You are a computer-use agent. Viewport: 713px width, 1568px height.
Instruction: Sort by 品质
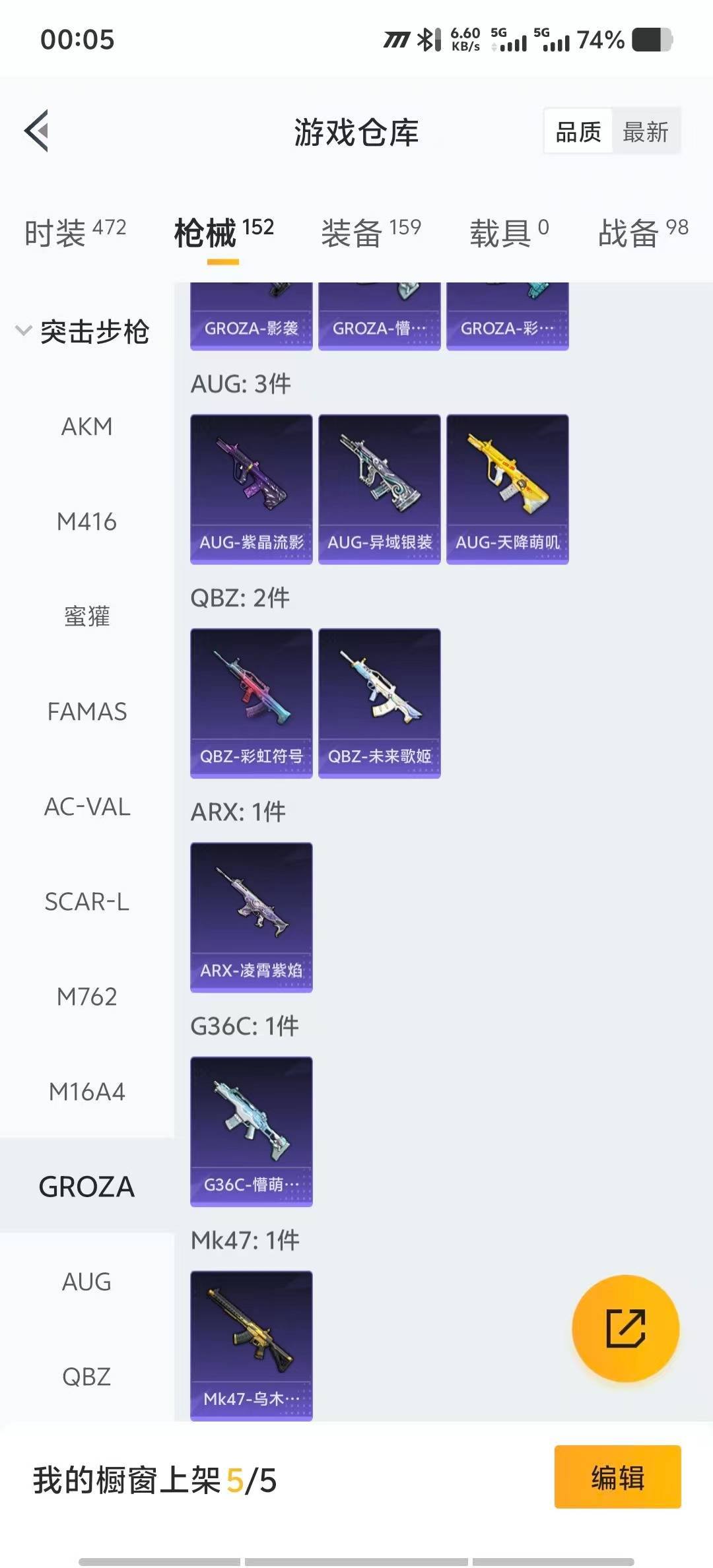coord(578,132)
